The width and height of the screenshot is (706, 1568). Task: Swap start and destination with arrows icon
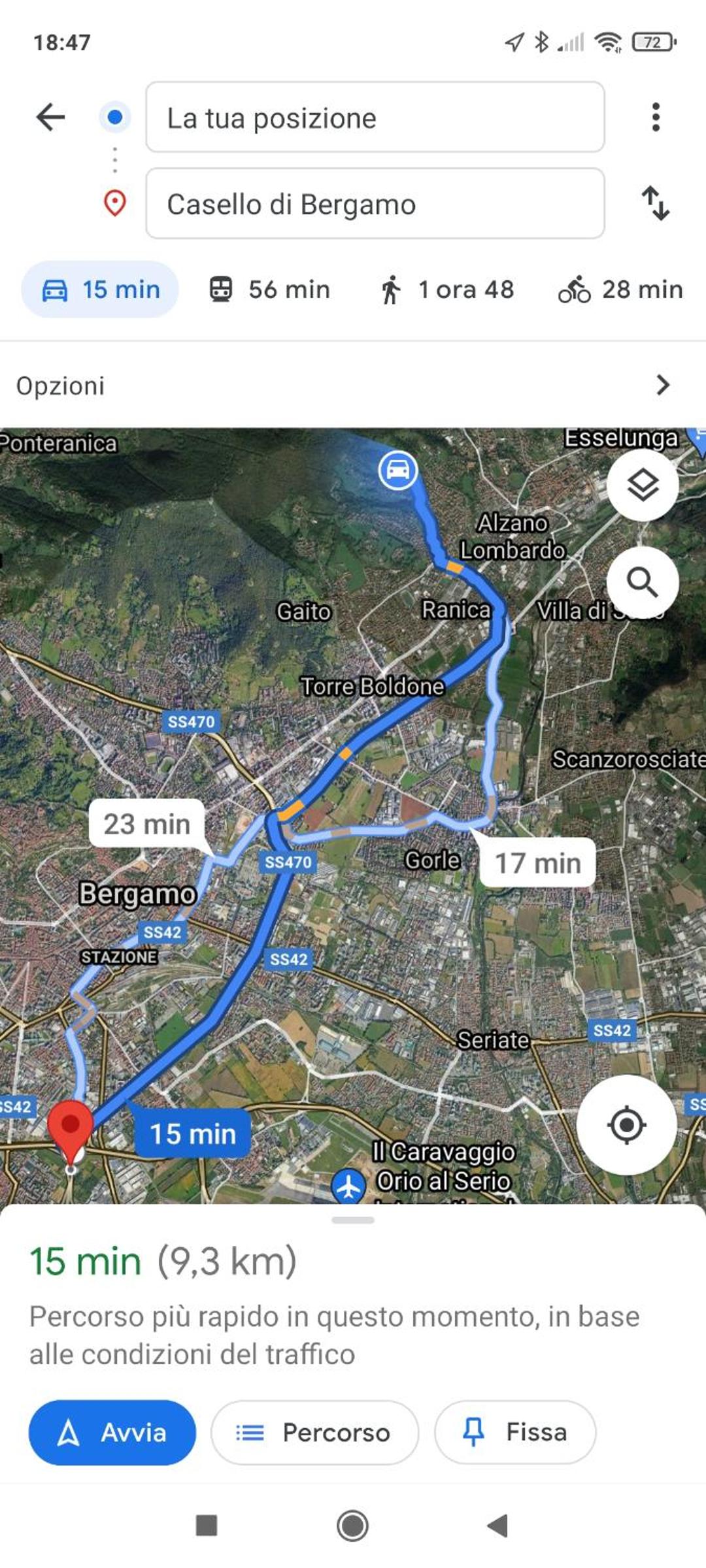(x=656, y=203)
